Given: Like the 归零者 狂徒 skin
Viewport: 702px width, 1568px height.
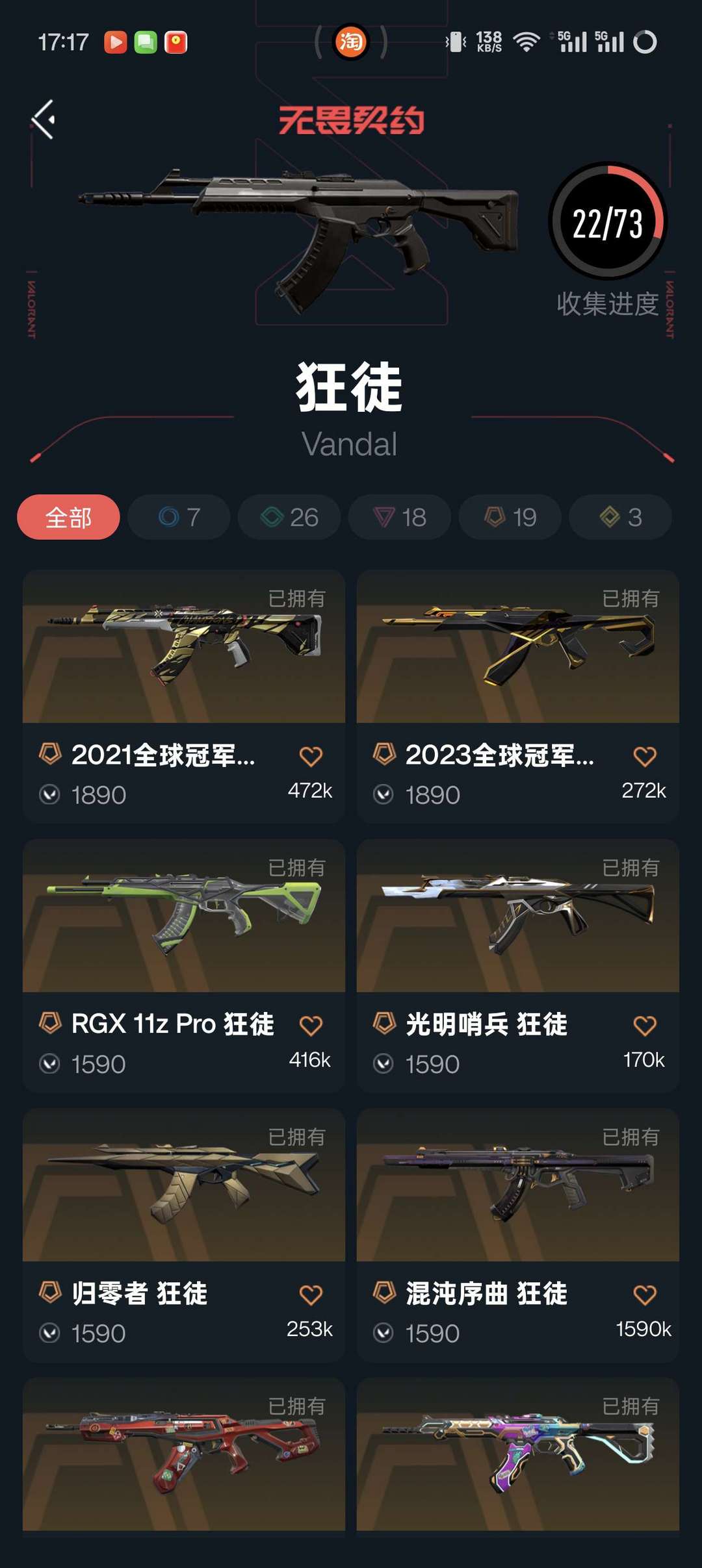Looking at the screenshot, I should (x=311, y=1295).
